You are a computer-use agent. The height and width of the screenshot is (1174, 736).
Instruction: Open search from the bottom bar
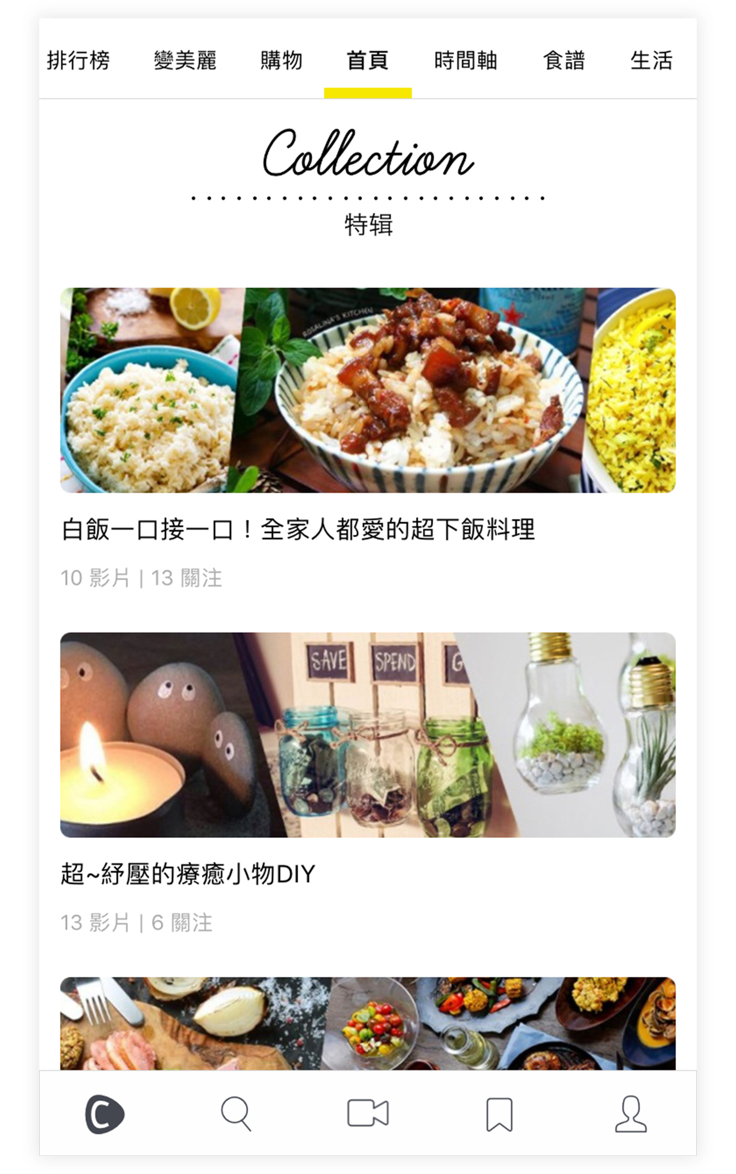pos(236,1114)
